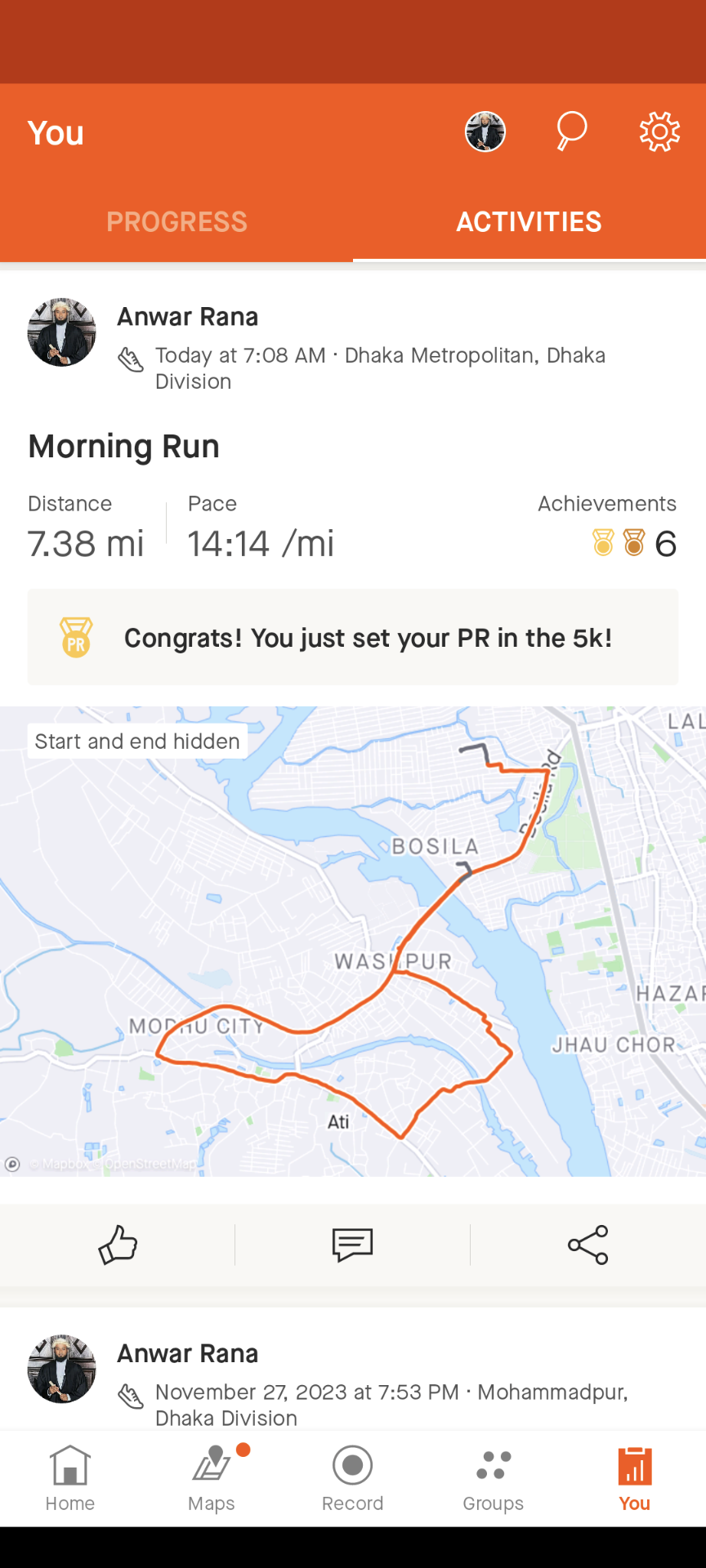Open the Morning Run route map

[353, 941]
